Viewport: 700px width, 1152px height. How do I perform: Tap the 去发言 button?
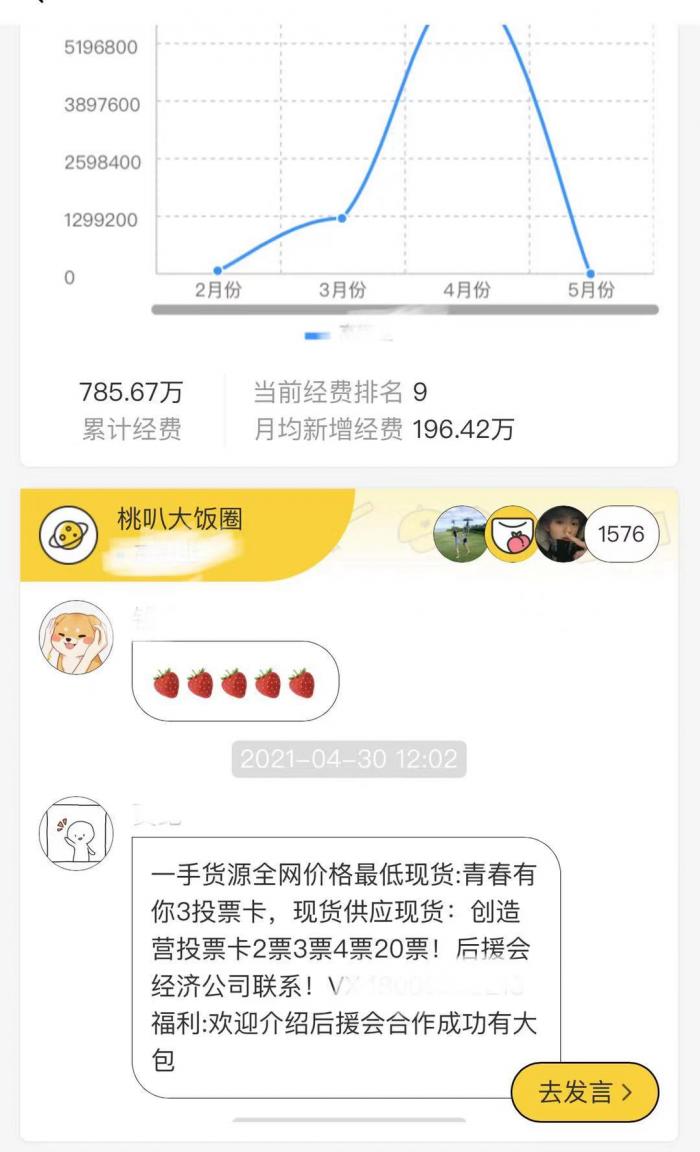pos(585,1092)
